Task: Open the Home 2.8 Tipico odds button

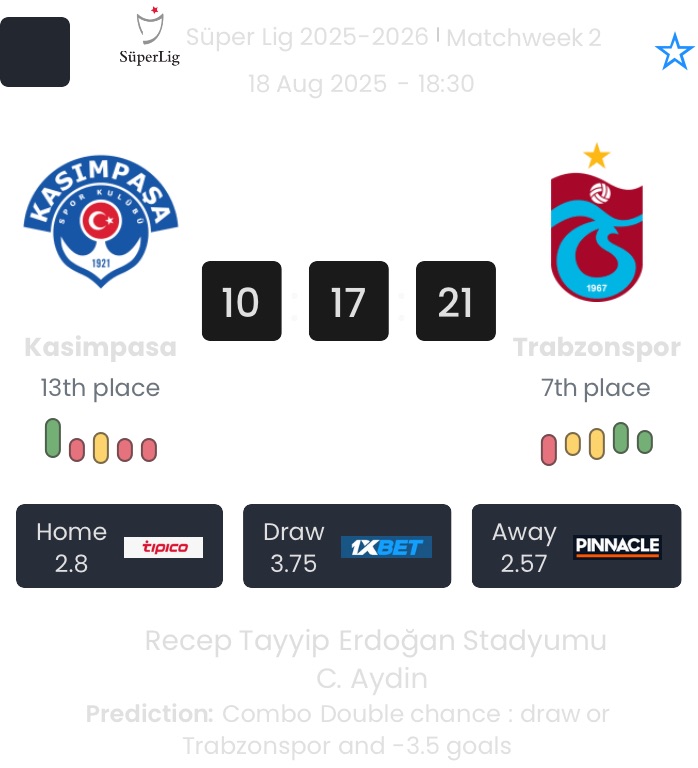Action: pos(119,546)
